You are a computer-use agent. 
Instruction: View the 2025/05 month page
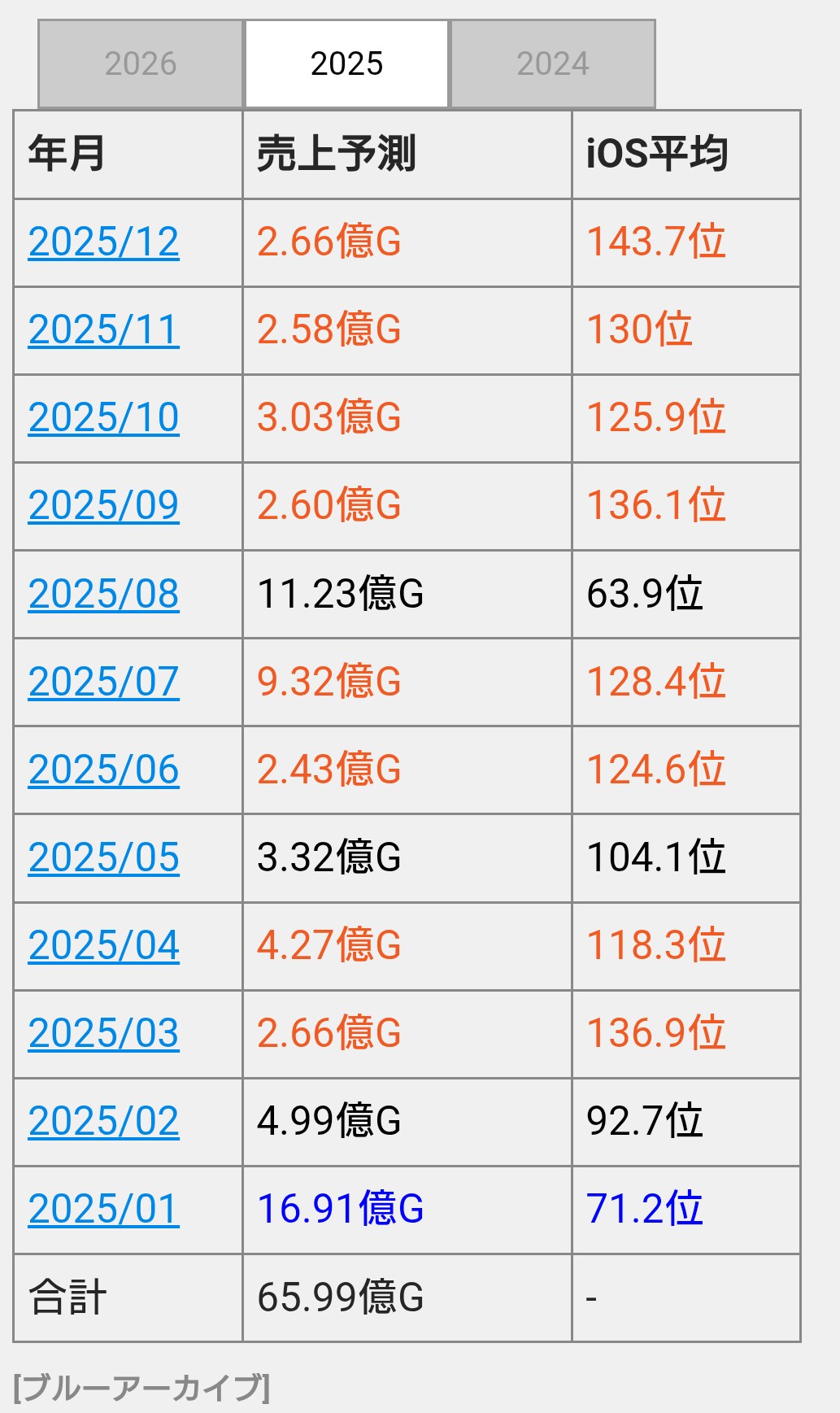coord(103,857)
